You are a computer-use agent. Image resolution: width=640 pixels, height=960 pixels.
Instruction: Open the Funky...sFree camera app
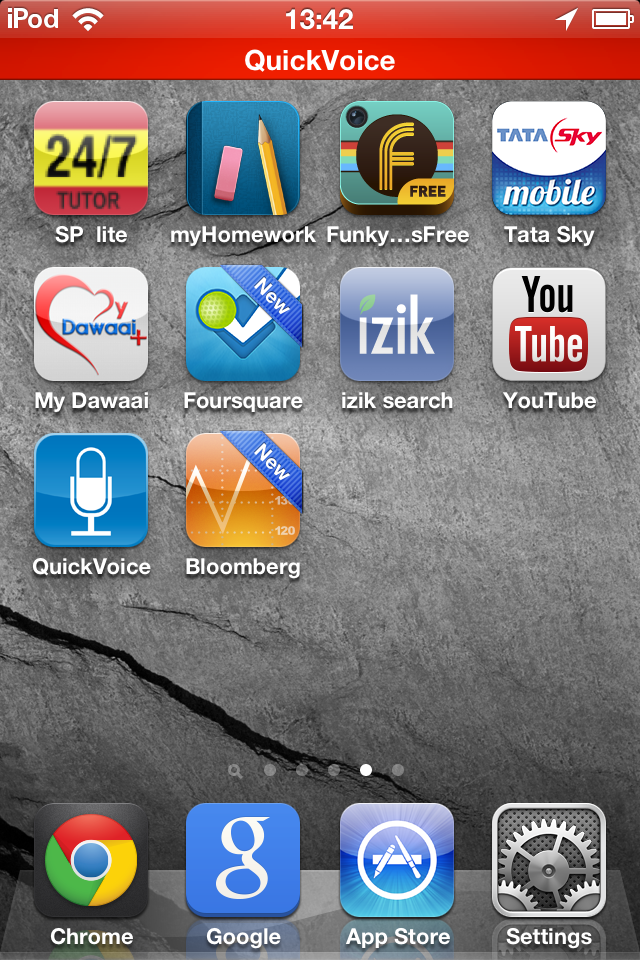(397, 158)
